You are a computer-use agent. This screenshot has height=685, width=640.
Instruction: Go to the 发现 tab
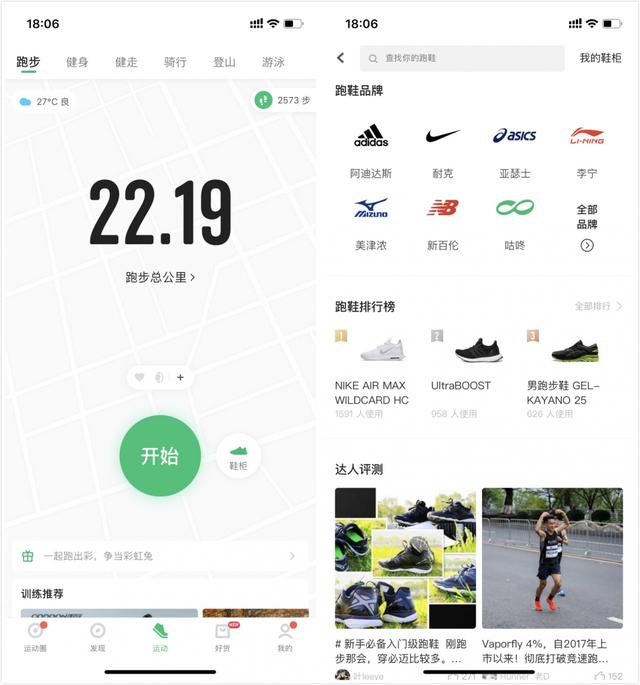(x=97, y=636)
